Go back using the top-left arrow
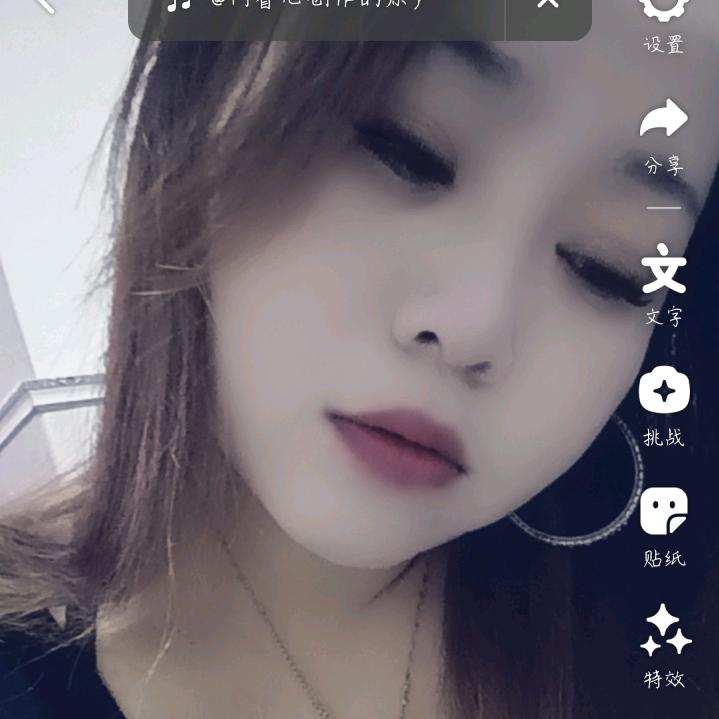Screen dimensions: 719x719 (42, 5)
